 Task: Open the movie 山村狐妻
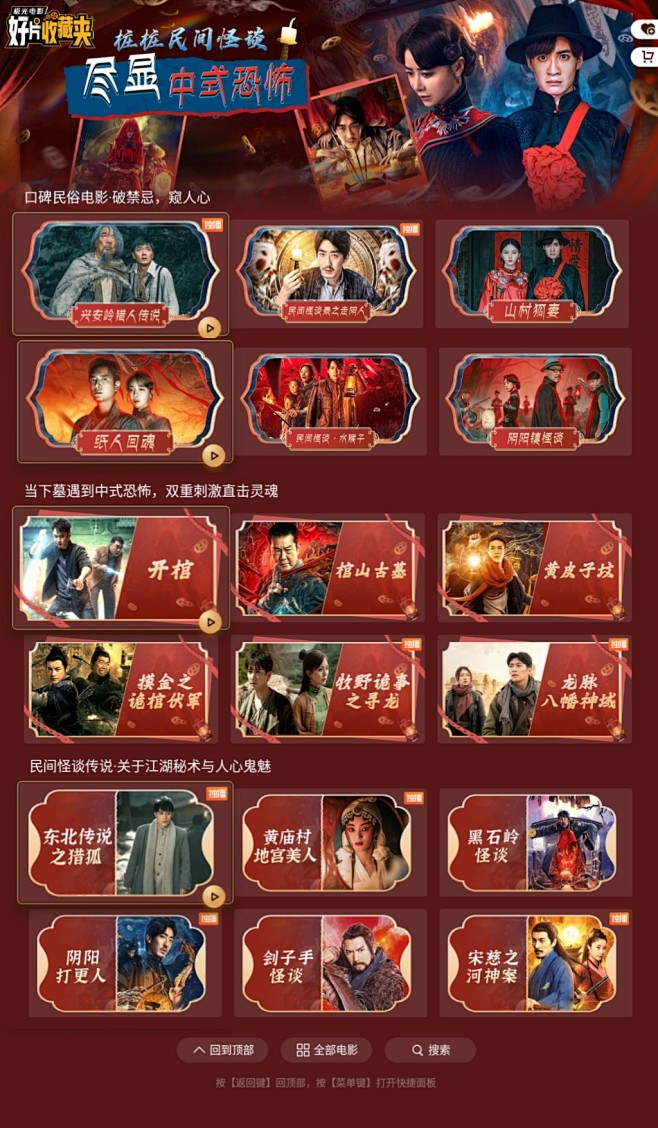532,273
